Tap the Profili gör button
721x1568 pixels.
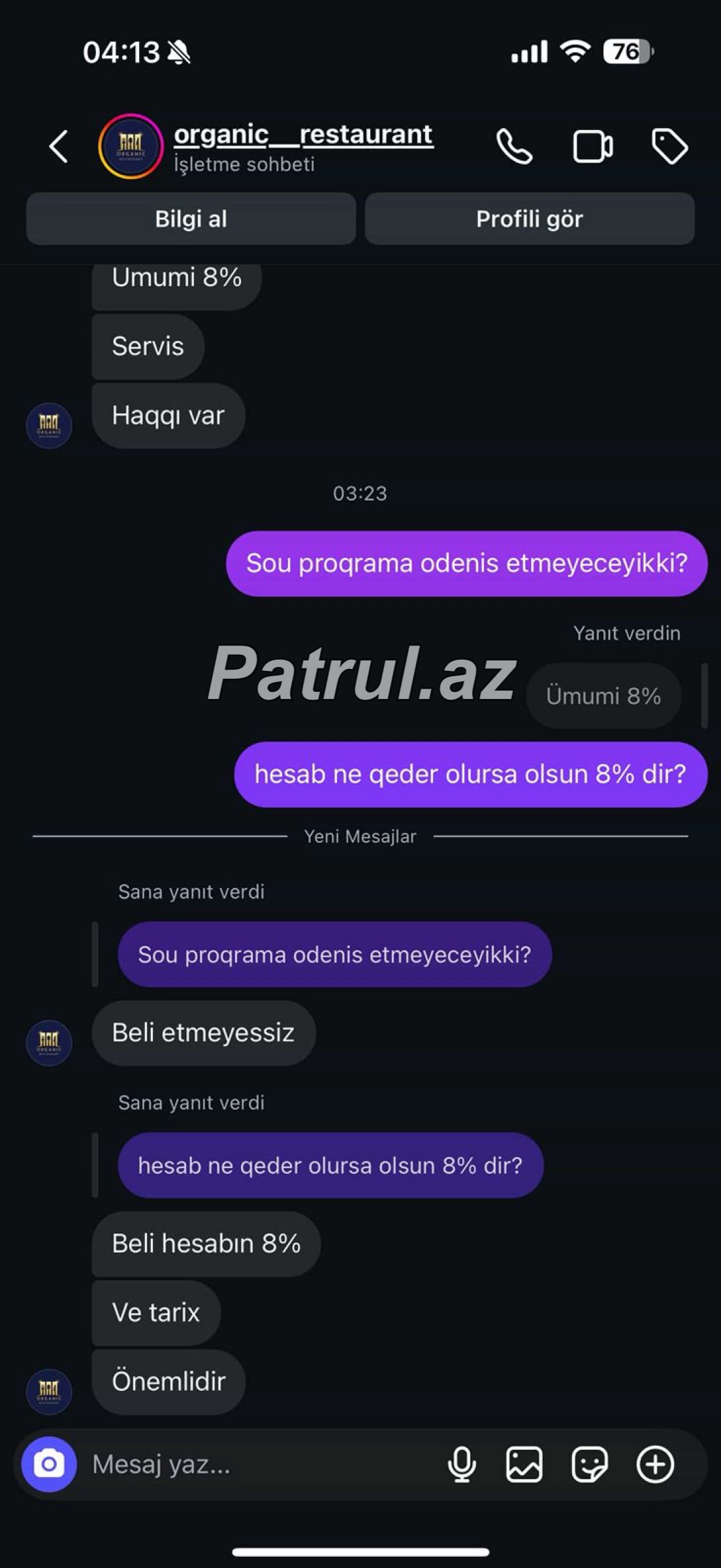pos(529,219)
